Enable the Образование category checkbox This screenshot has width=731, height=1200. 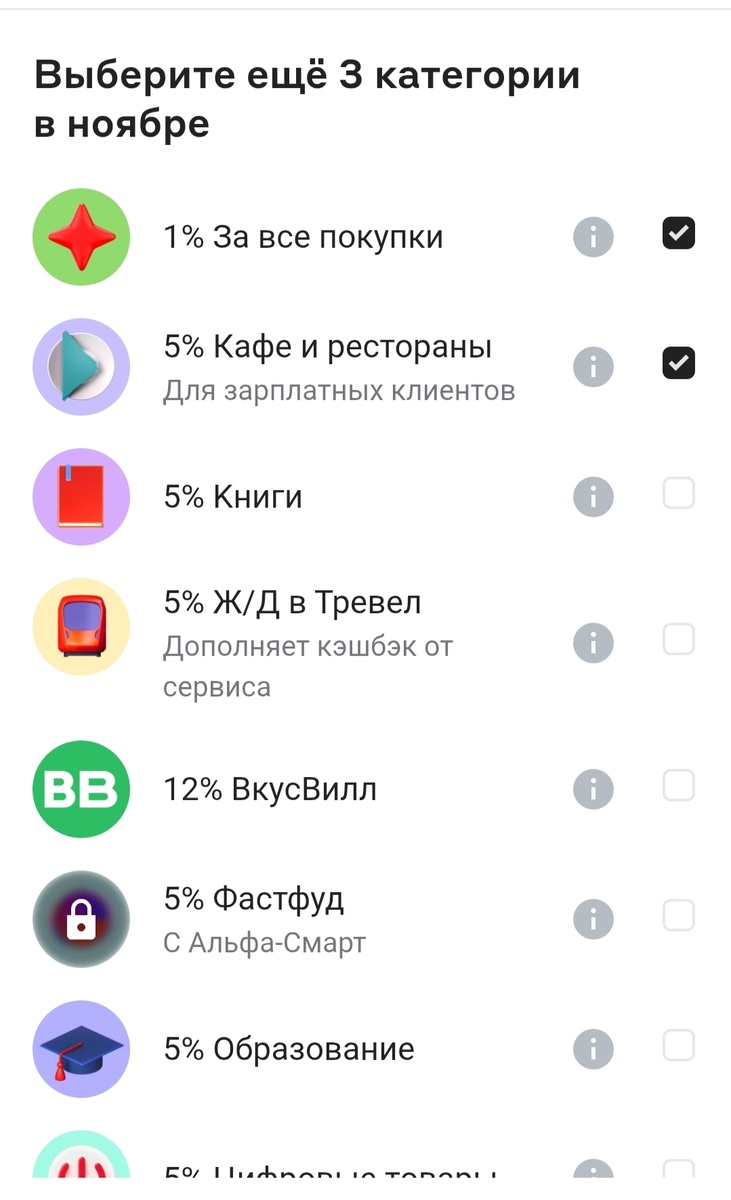pos(678,1046)
